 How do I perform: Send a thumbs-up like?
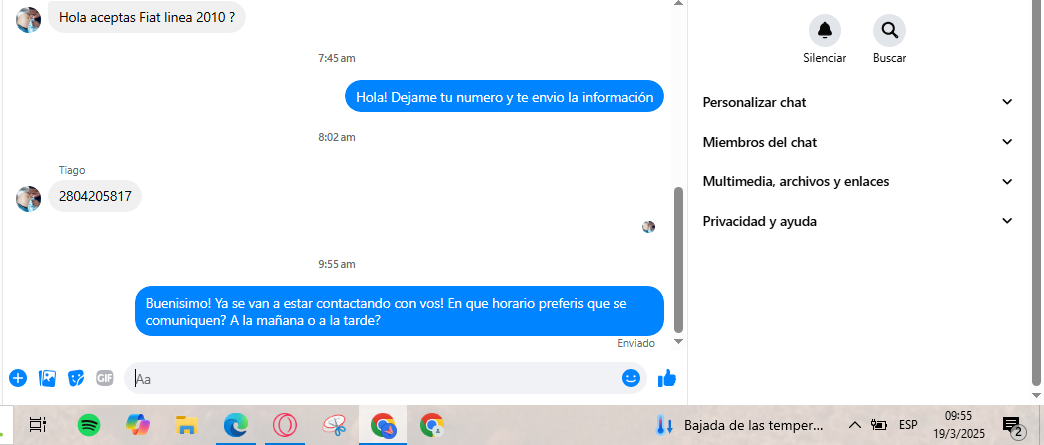tap(666, 378)
